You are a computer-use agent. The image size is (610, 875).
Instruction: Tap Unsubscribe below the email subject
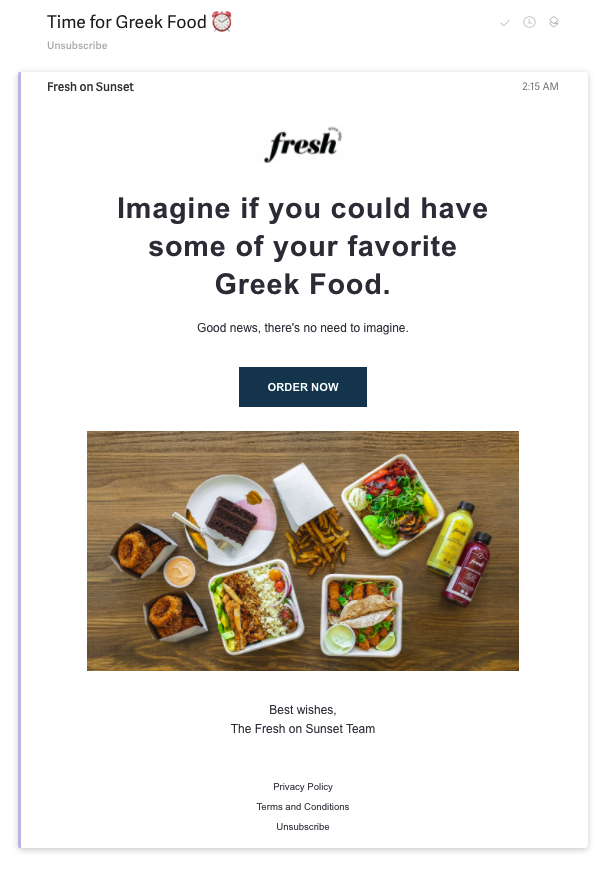pyautogui.click(x=77, y=46)
